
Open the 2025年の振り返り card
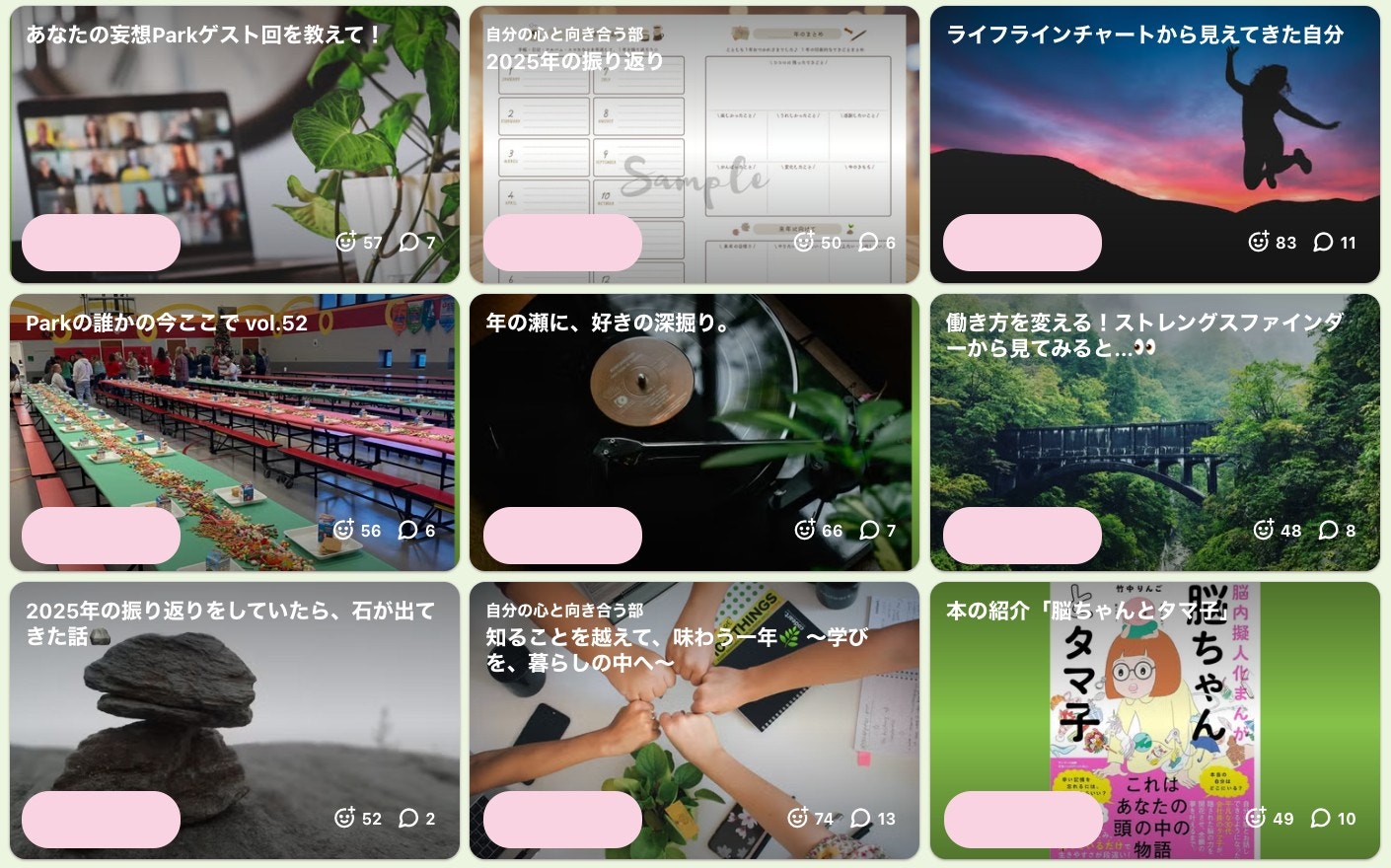[694, 138]
